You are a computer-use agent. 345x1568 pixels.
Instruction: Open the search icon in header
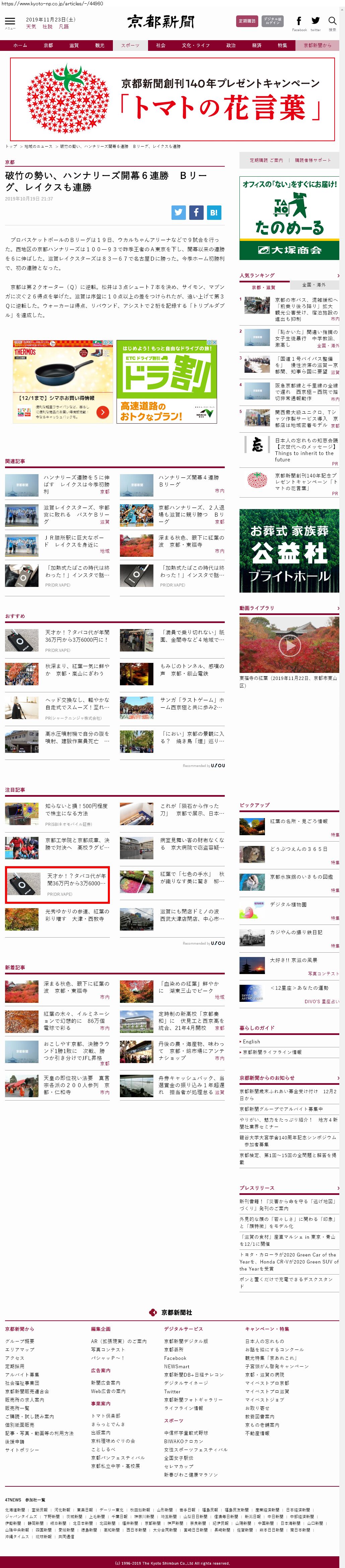click(x=332, y=21)
